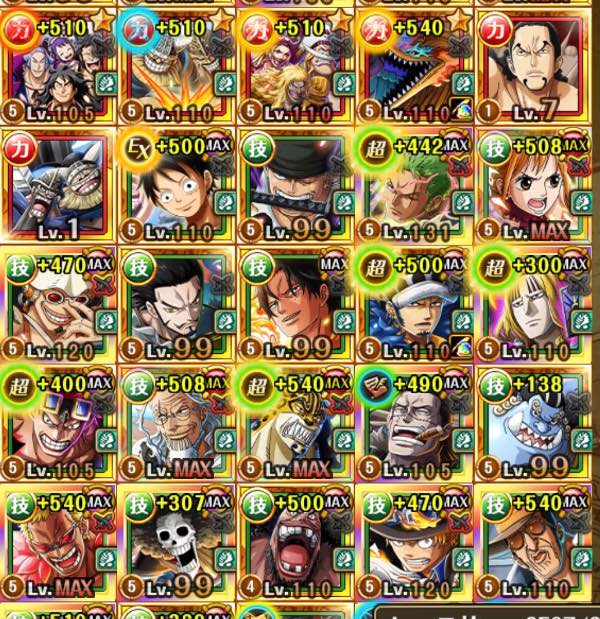Open the white-bearded +508 Lv.MAX old man
This screenshot has width=600, height=619.
[177, 422]
